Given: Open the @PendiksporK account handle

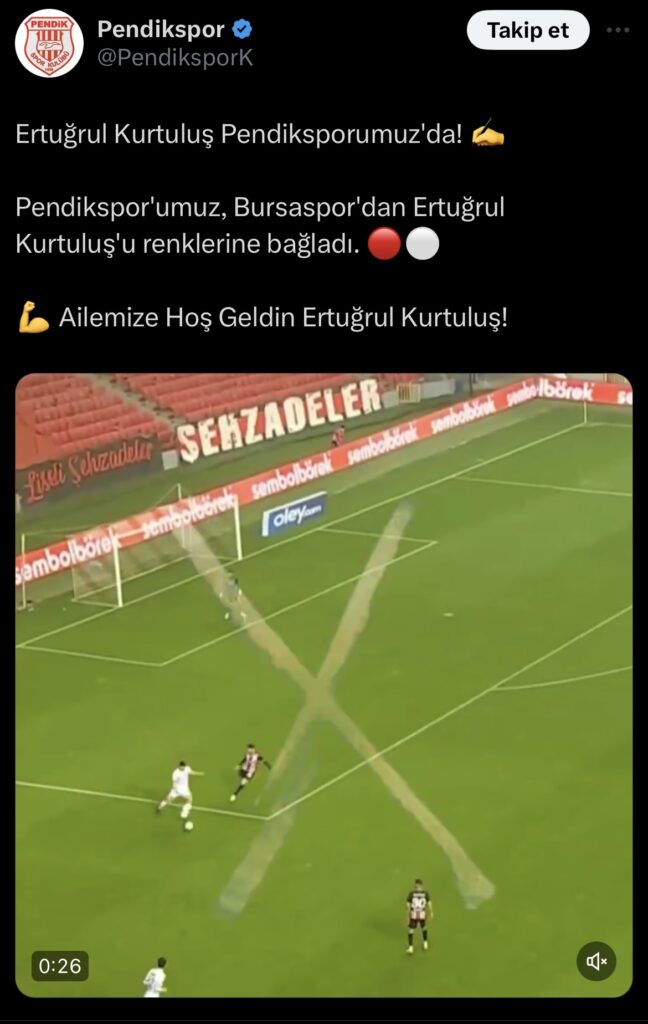Looking at the screenshot, I should (x=174, y=58).
